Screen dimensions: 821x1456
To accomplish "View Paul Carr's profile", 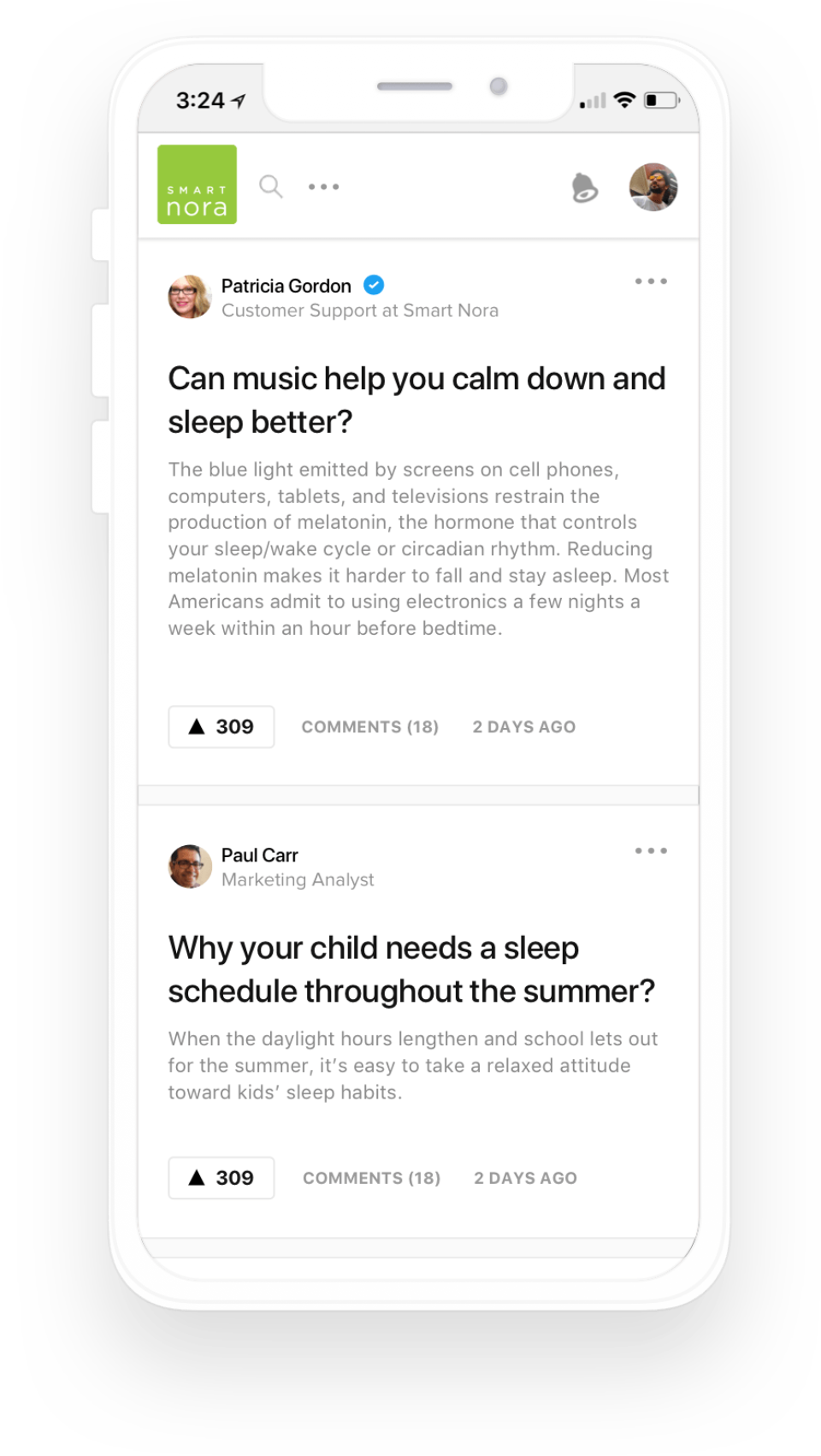I will [x=259, y=855].
